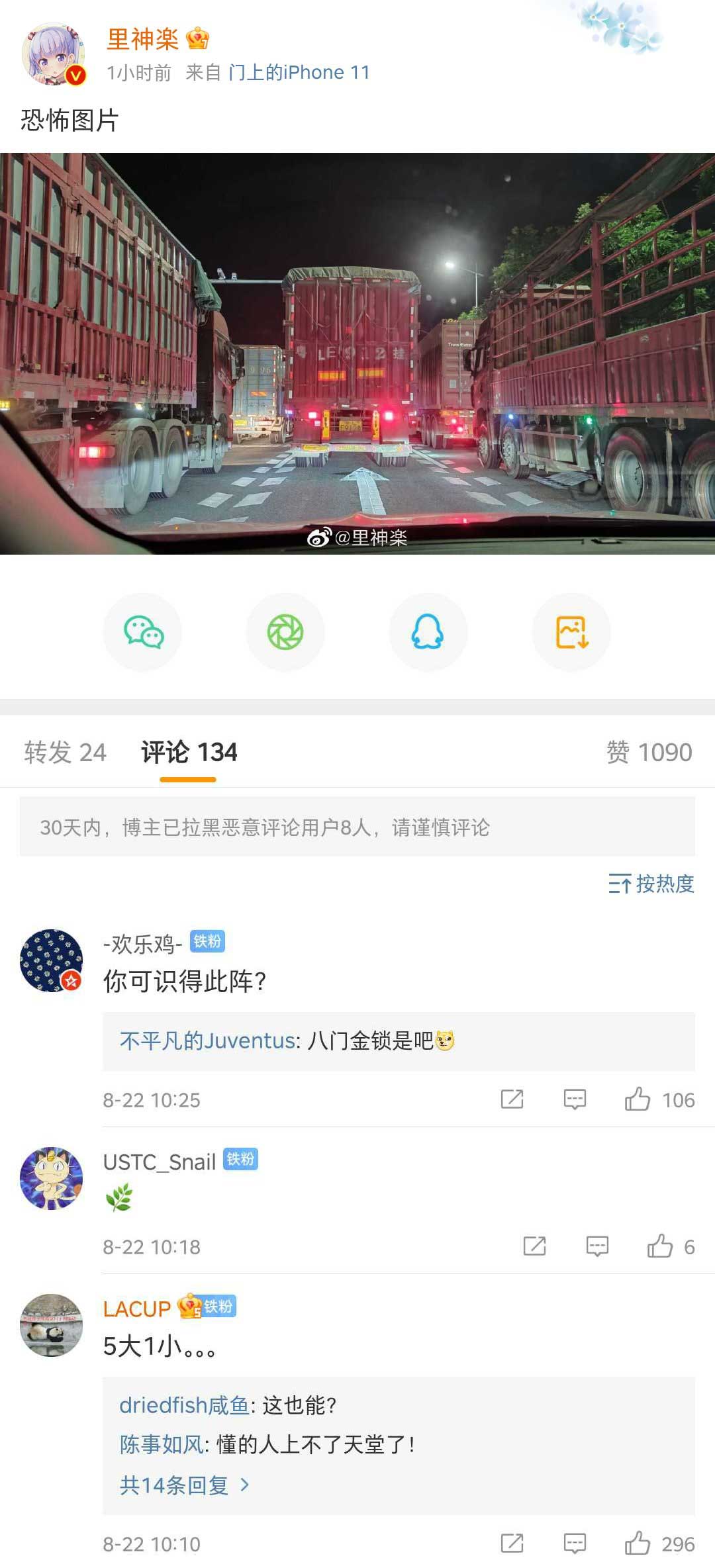Viewport: 715px width, 1568px height.
Task: Open the truck photo in full view
Action: click(358, 353)
